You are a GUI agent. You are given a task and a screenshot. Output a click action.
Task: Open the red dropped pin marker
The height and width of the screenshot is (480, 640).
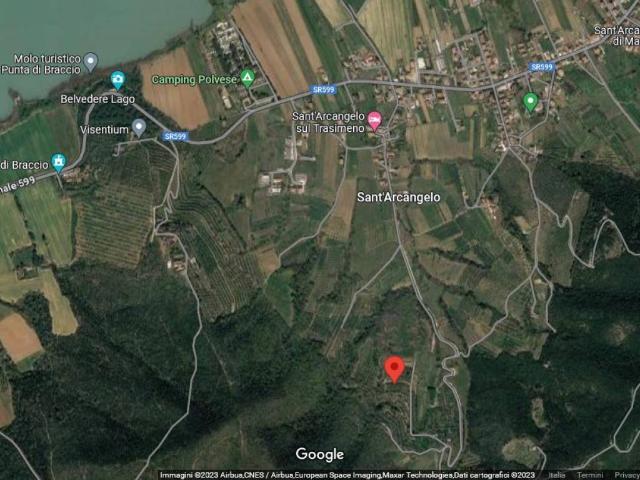click(x=394, y=368)
